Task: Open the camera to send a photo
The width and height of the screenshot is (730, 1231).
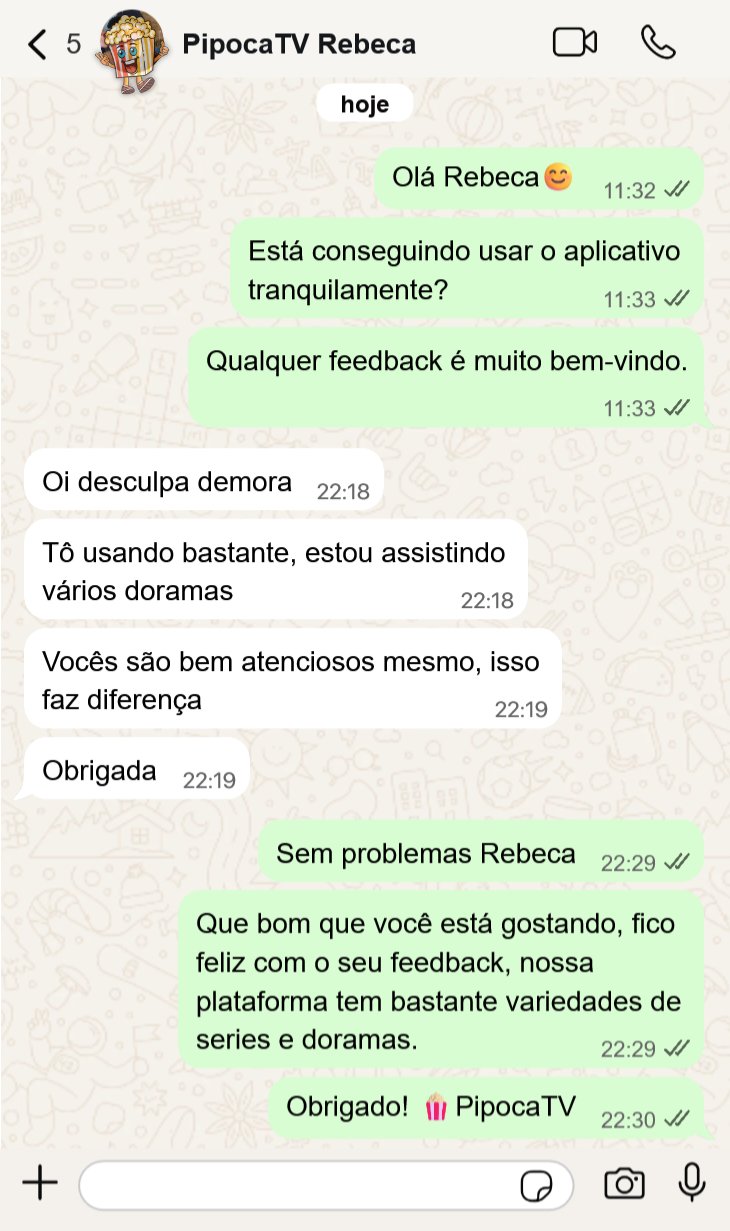Action: [624, 1184]
